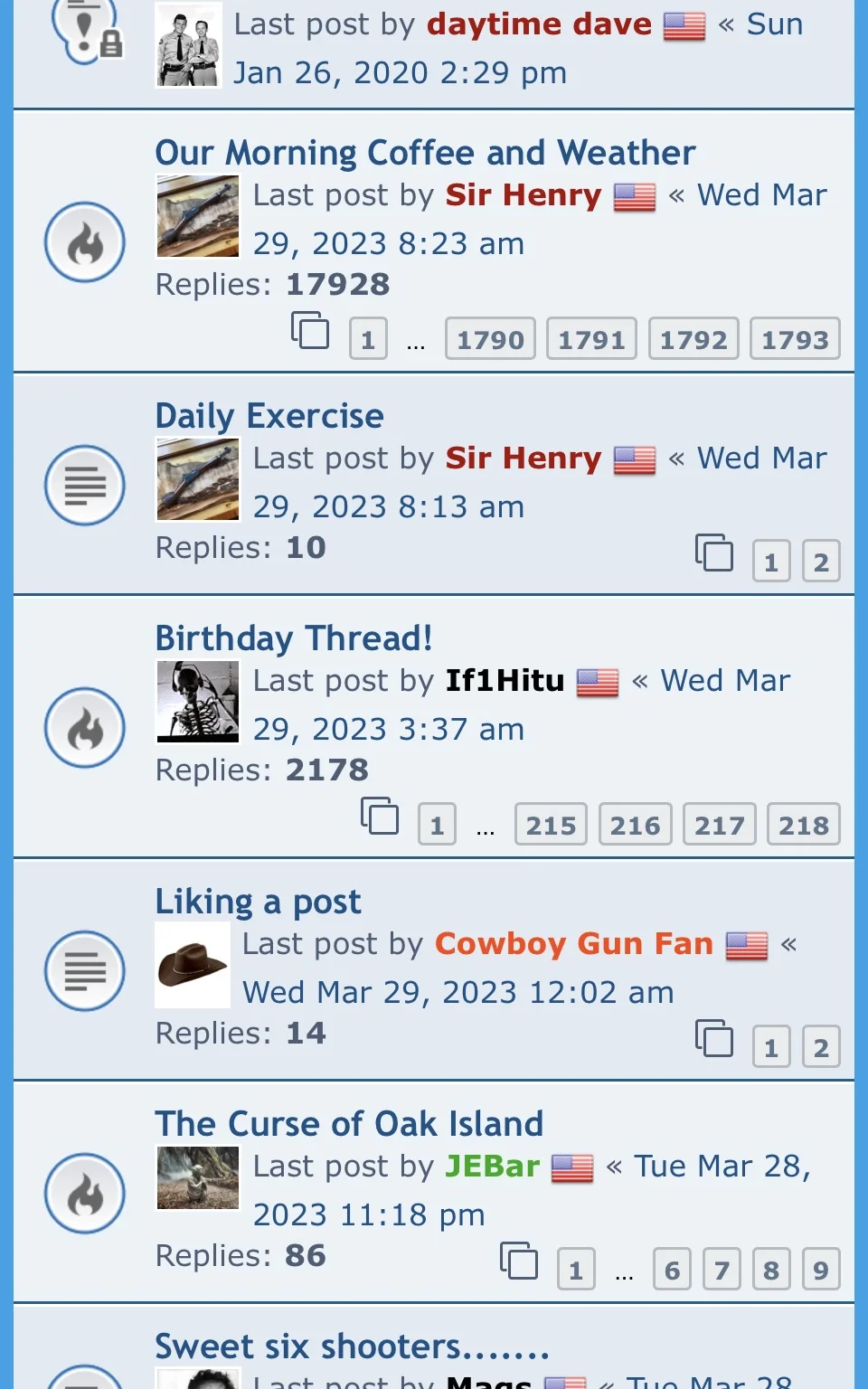Jump to page 1790 of Morning Coffee
Viewport: 868px width, 1389px height.
click(x=490, y=339)
